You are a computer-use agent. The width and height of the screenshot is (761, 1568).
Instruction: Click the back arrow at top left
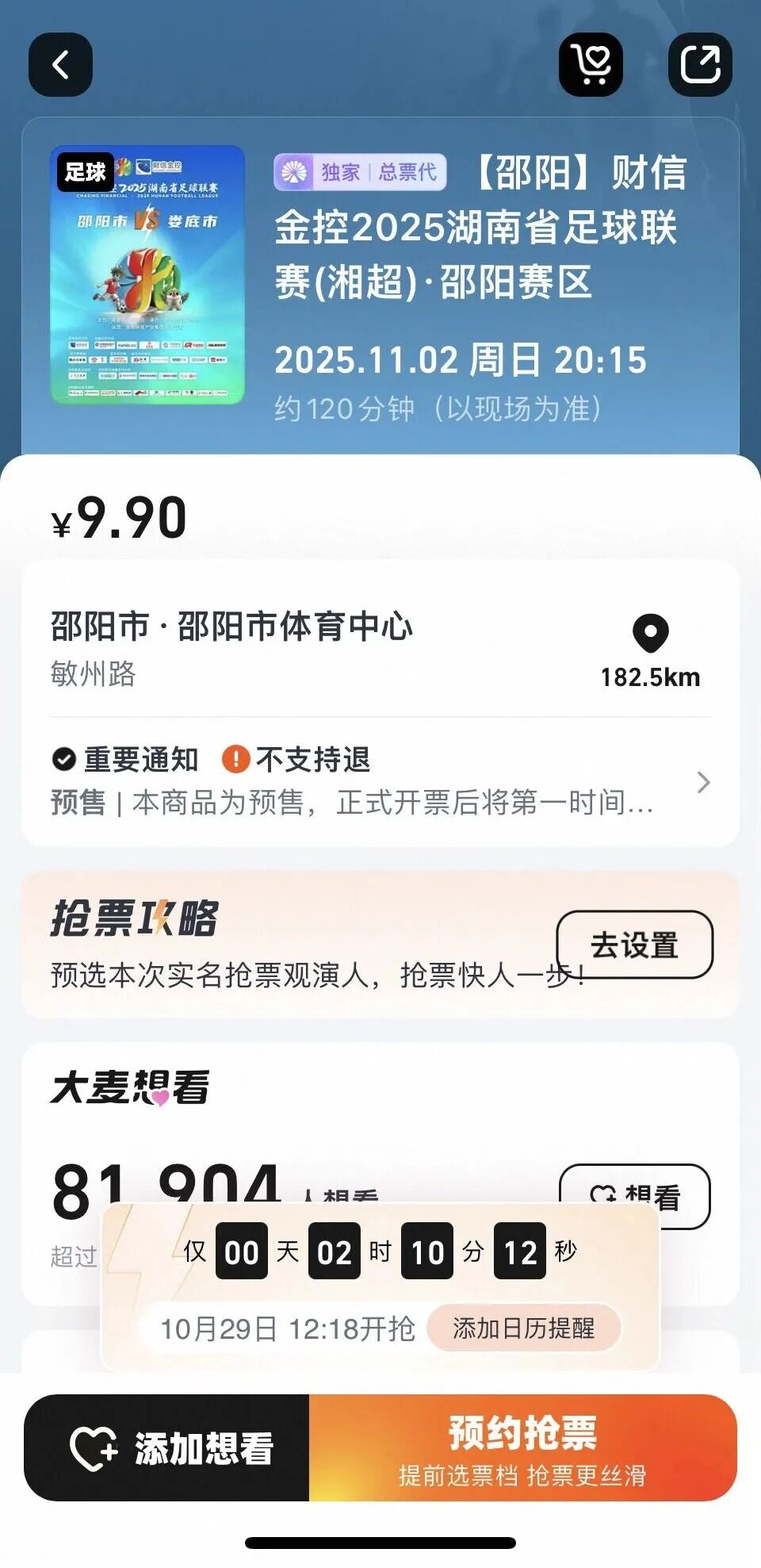point(60,66)
